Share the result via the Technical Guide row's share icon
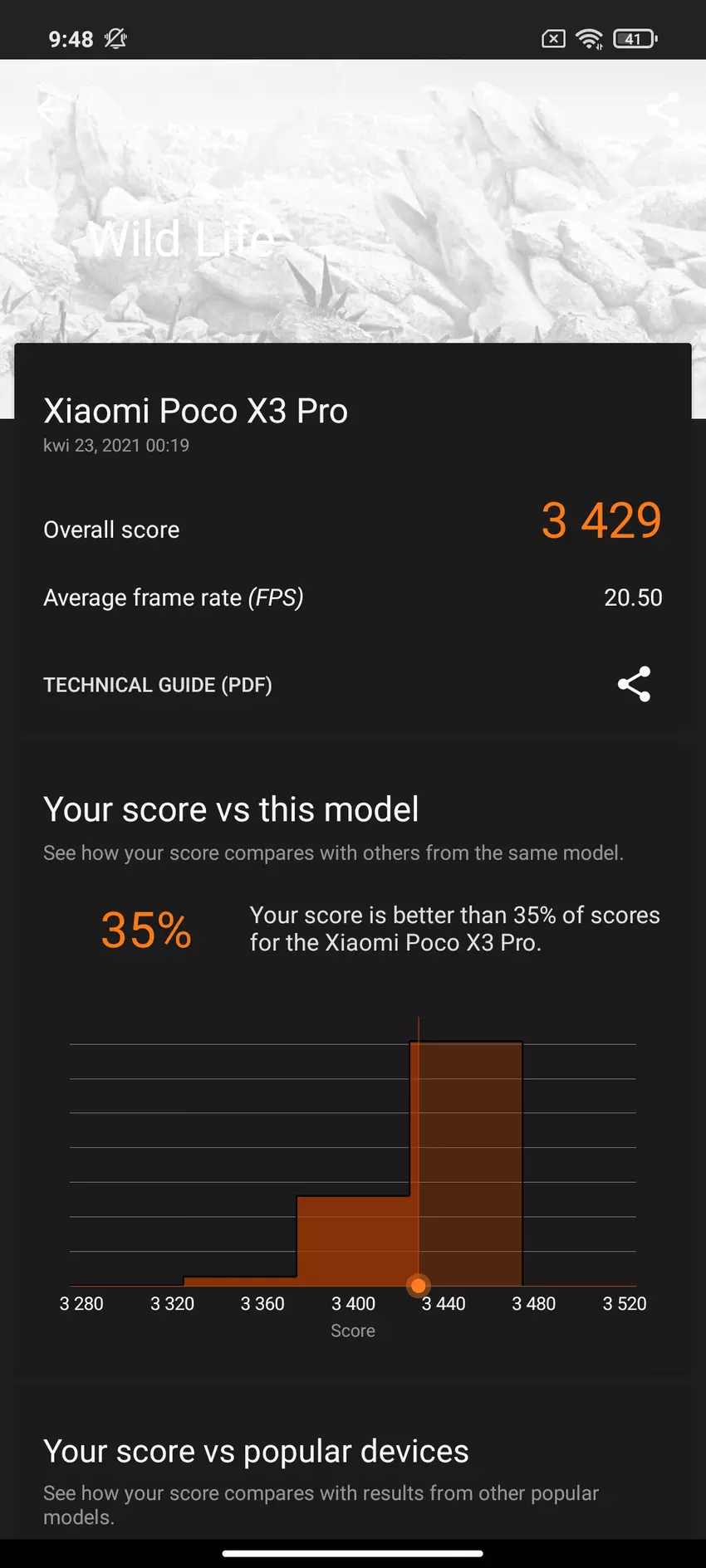This screenshot has height=1568, width=706. click(634, 684)
